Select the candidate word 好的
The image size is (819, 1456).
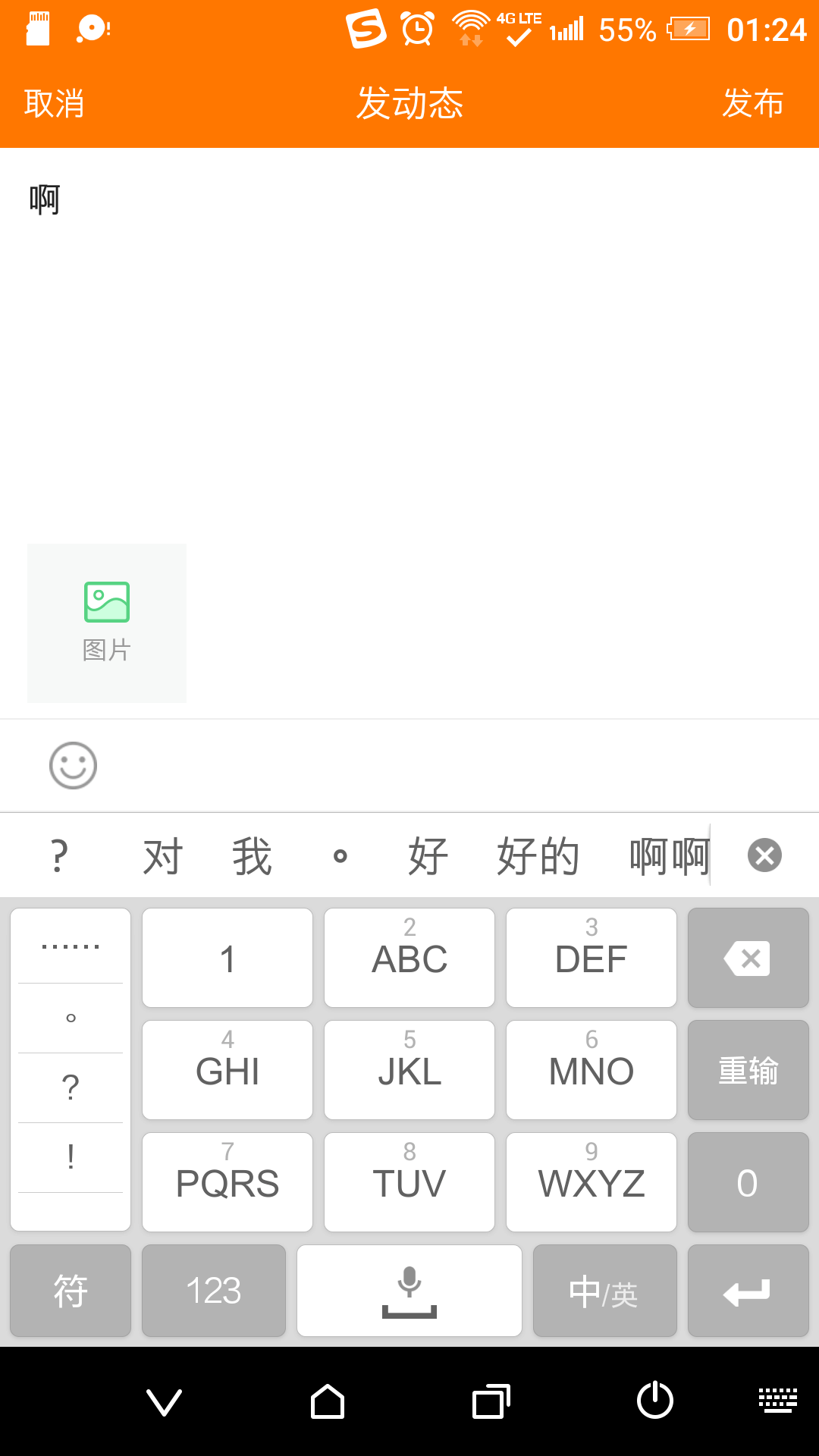(538, 856)
